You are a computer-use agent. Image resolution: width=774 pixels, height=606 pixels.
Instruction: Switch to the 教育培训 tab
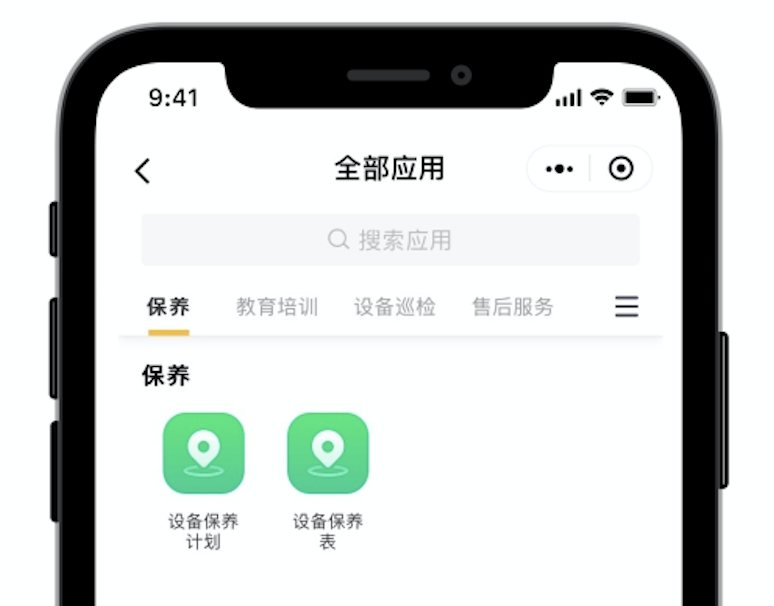(x=277, y=307)
